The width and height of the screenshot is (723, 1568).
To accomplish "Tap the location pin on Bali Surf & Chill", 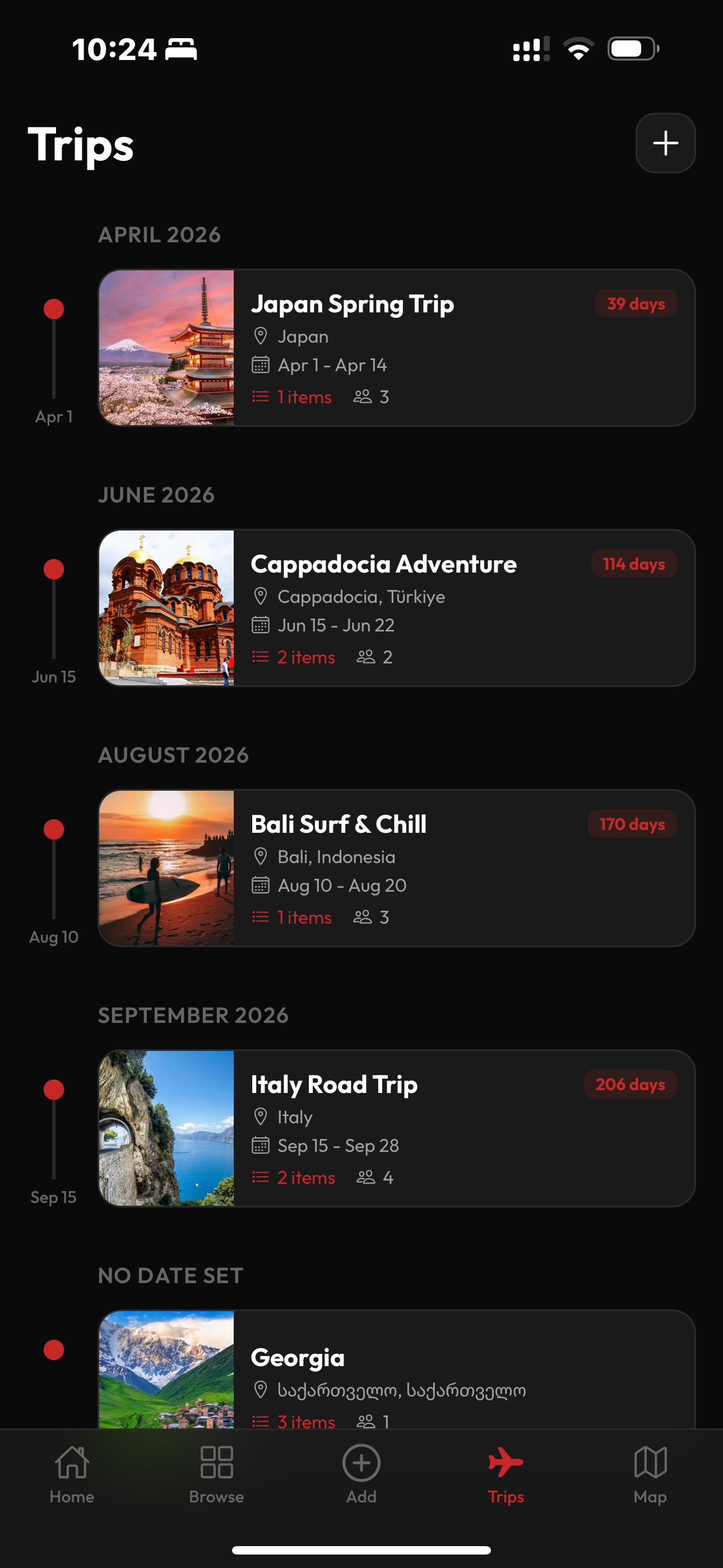I will click(x=262, y=856).
